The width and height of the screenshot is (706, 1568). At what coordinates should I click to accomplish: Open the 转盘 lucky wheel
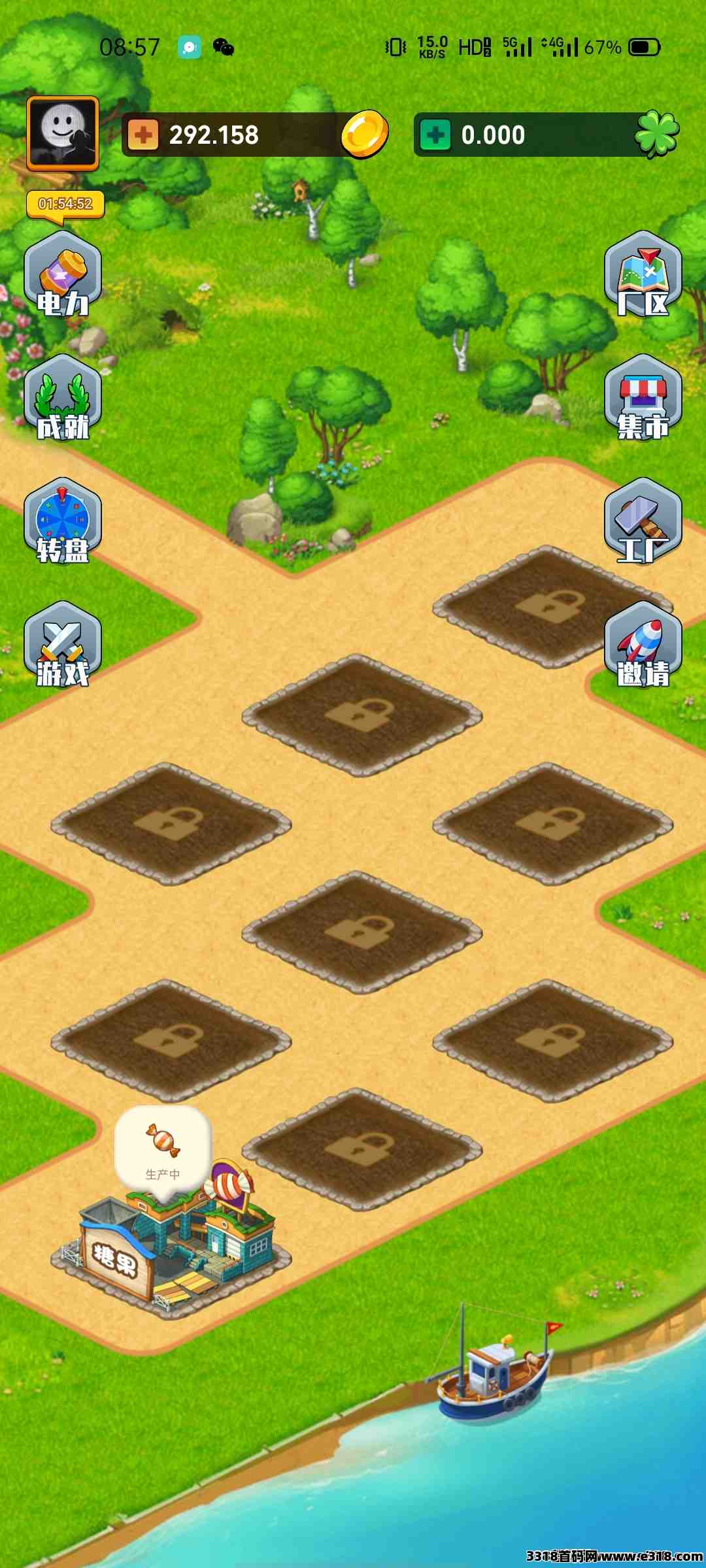[63, 521]
